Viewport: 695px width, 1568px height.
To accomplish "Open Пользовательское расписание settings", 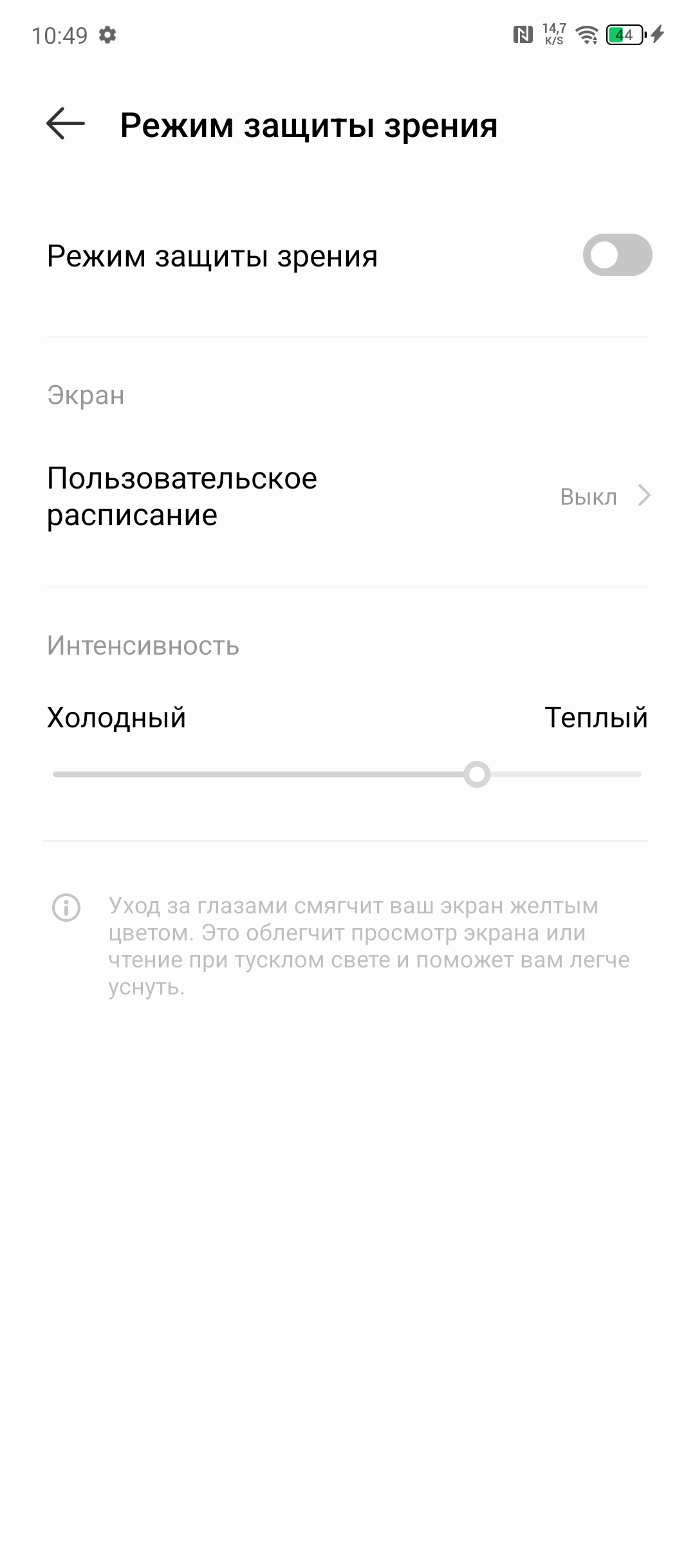I will pos(347,496).
